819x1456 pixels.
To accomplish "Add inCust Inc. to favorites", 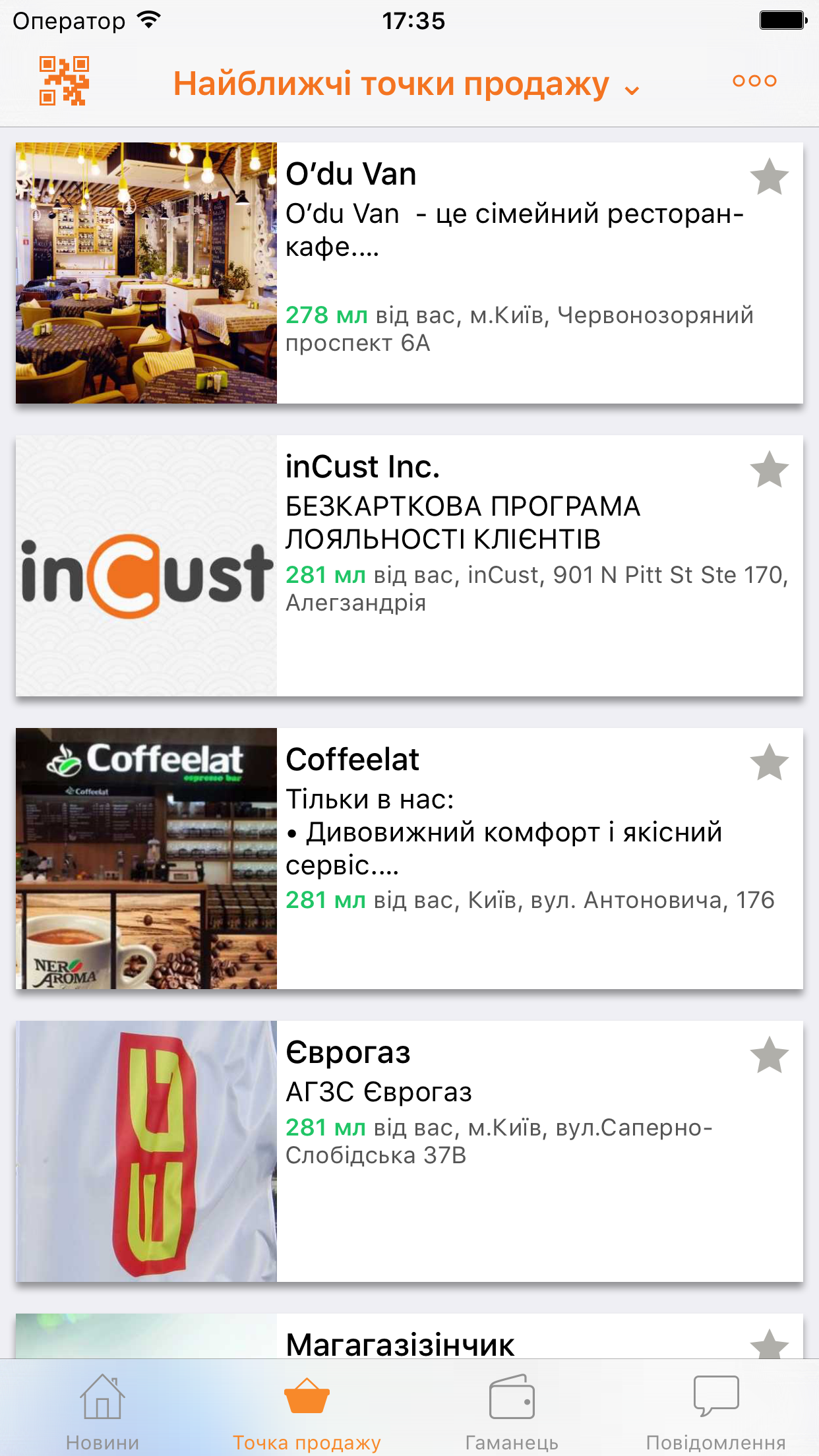I will click(769, 470).
